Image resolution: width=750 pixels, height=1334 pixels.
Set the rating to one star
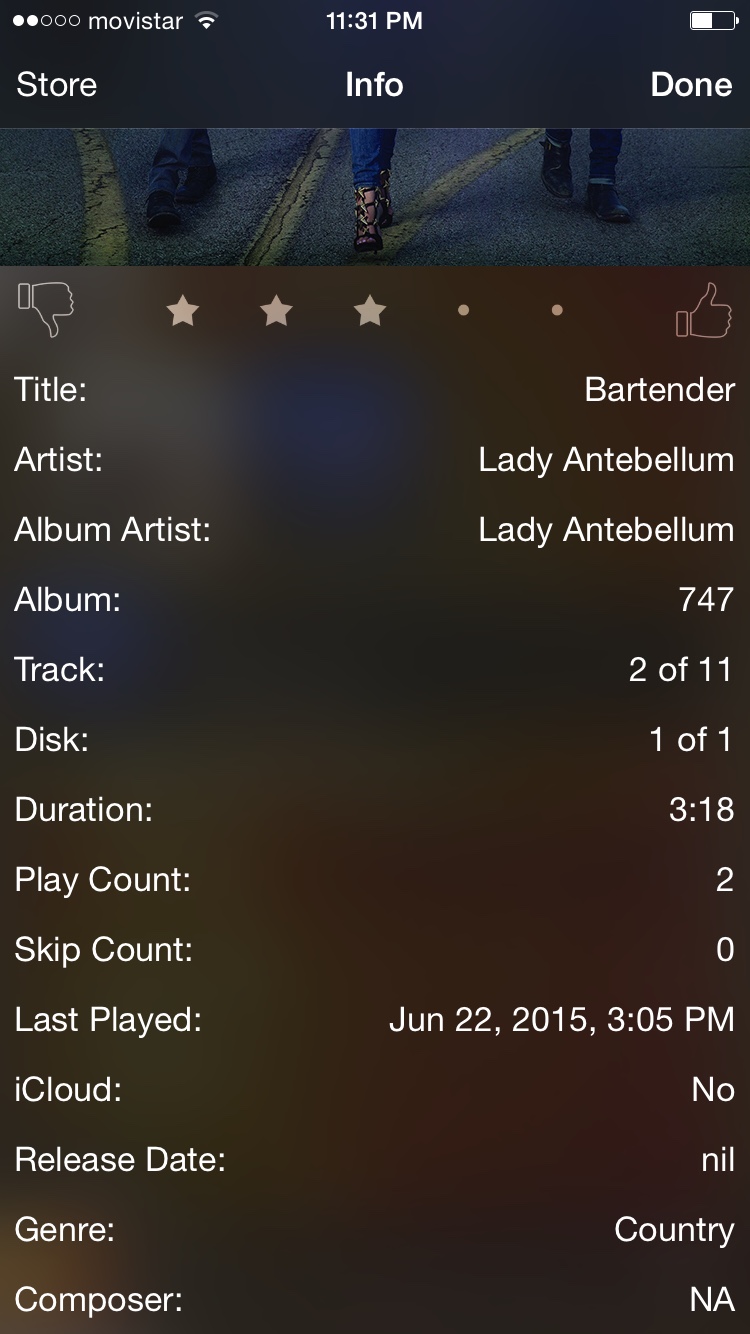[x=182, y=311]
